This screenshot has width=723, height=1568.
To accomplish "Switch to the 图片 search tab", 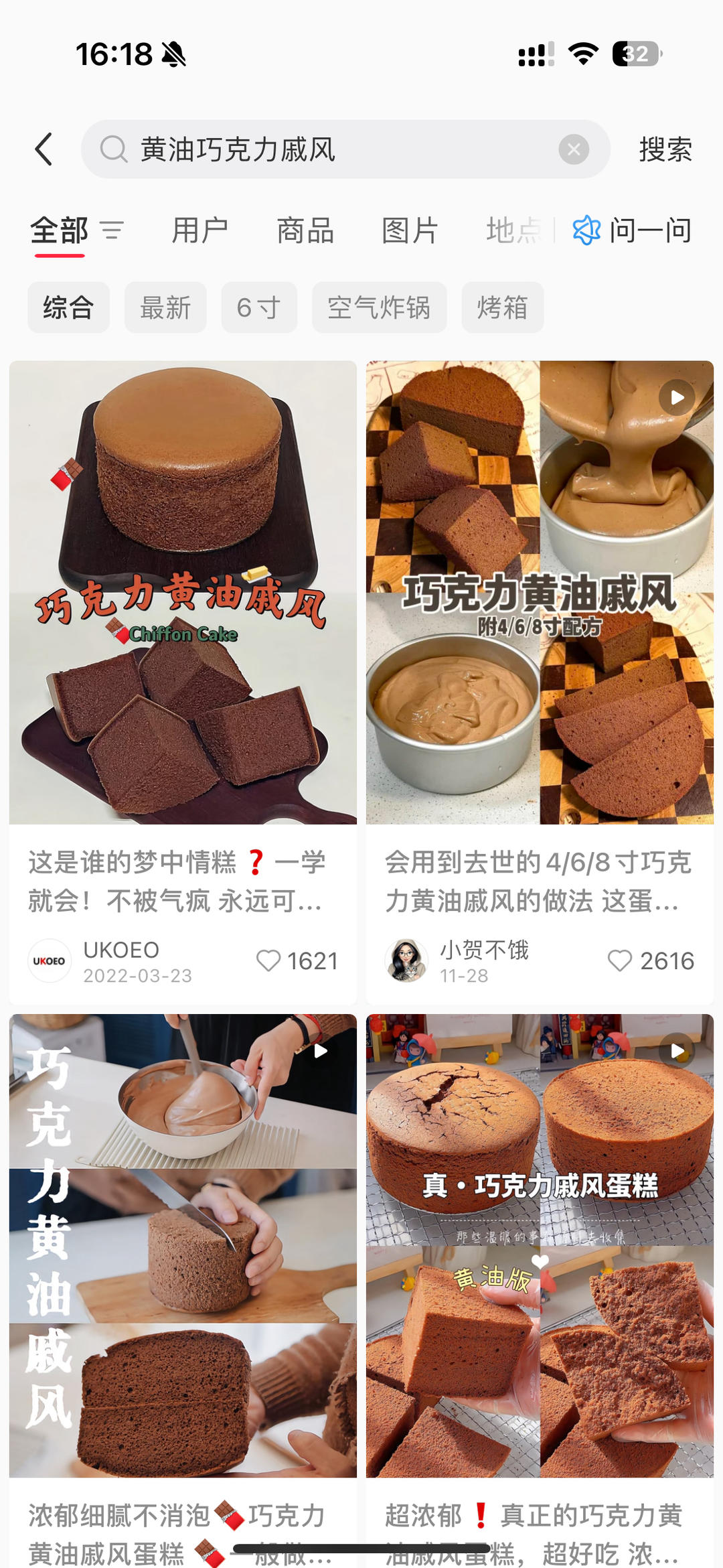I will click(x=409, y=230).
